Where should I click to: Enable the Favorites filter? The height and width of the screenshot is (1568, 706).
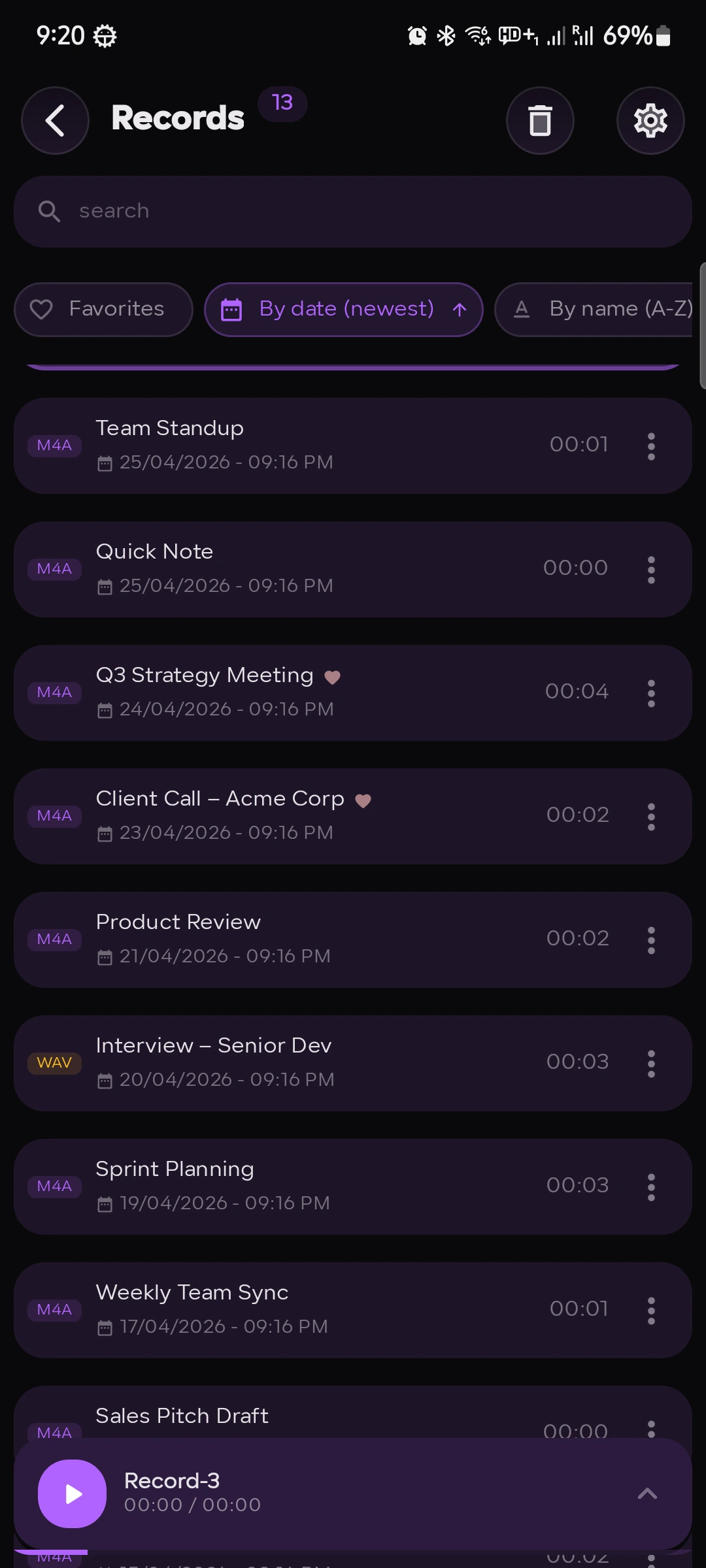click(x=103, y=308)
